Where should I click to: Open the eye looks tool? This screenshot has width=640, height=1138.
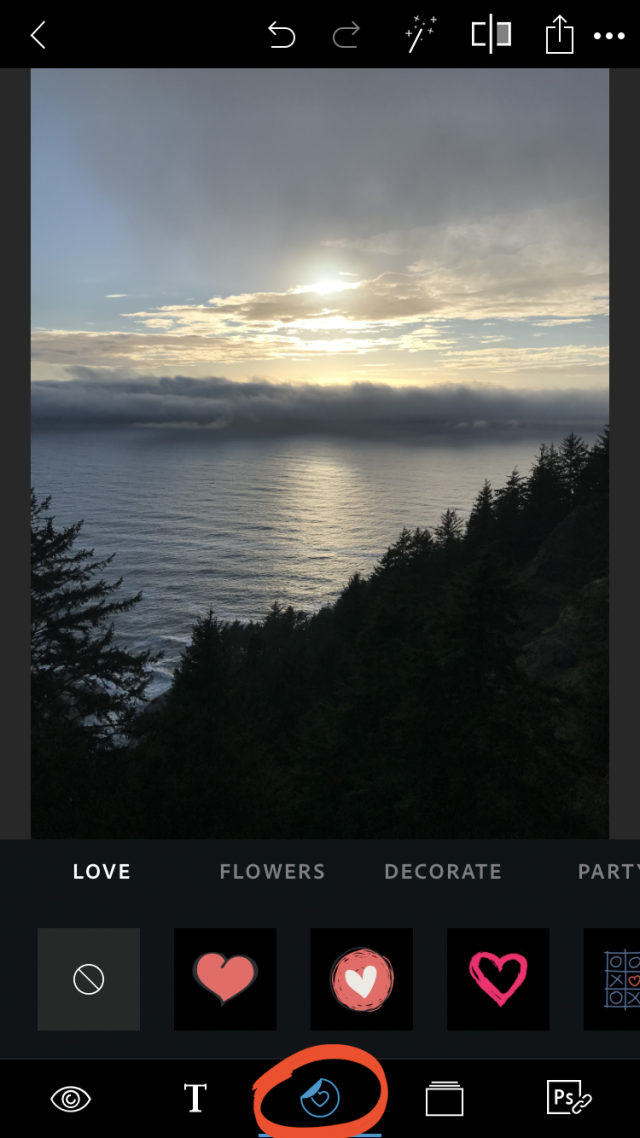pos(71,1100)
